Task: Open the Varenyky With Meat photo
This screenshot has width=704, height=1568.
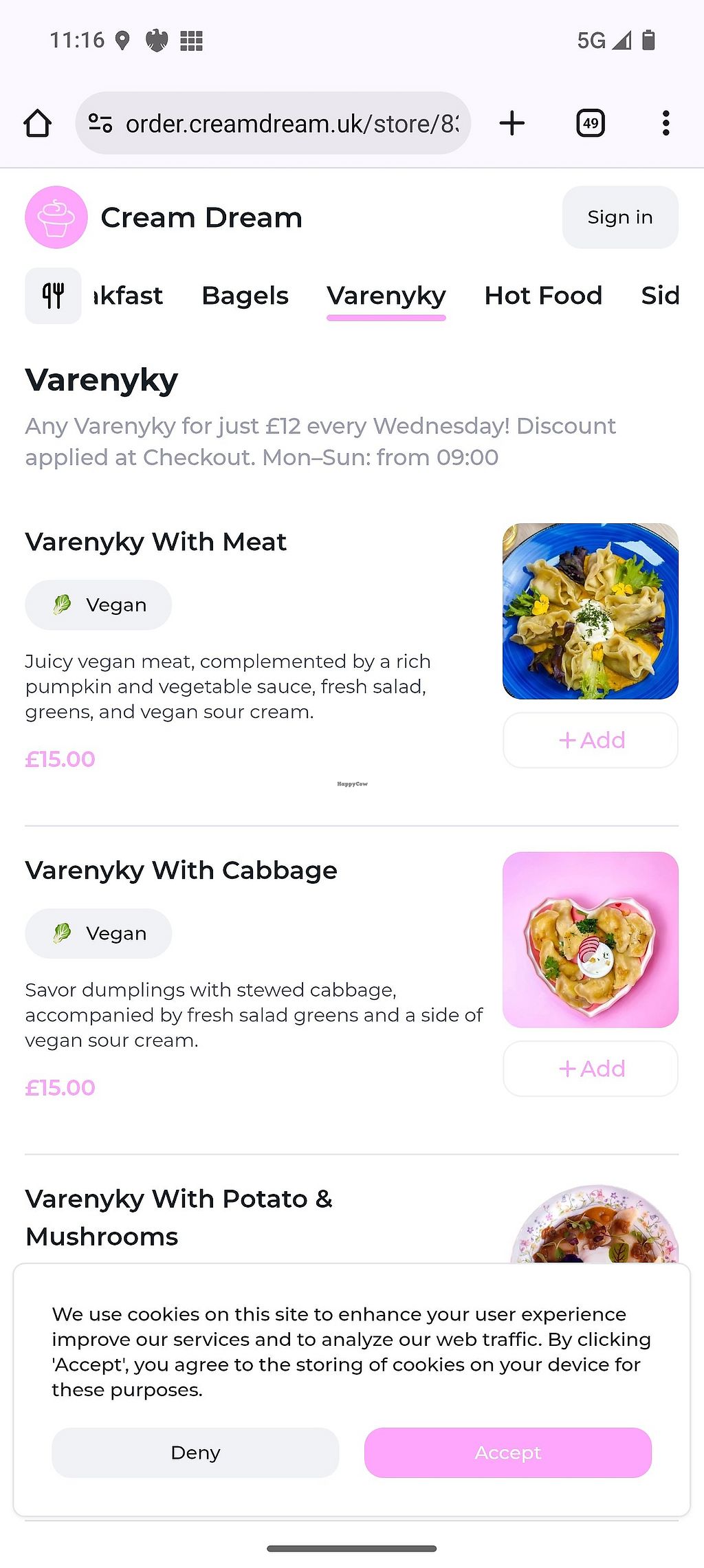Action: click(x=590, y=611)
